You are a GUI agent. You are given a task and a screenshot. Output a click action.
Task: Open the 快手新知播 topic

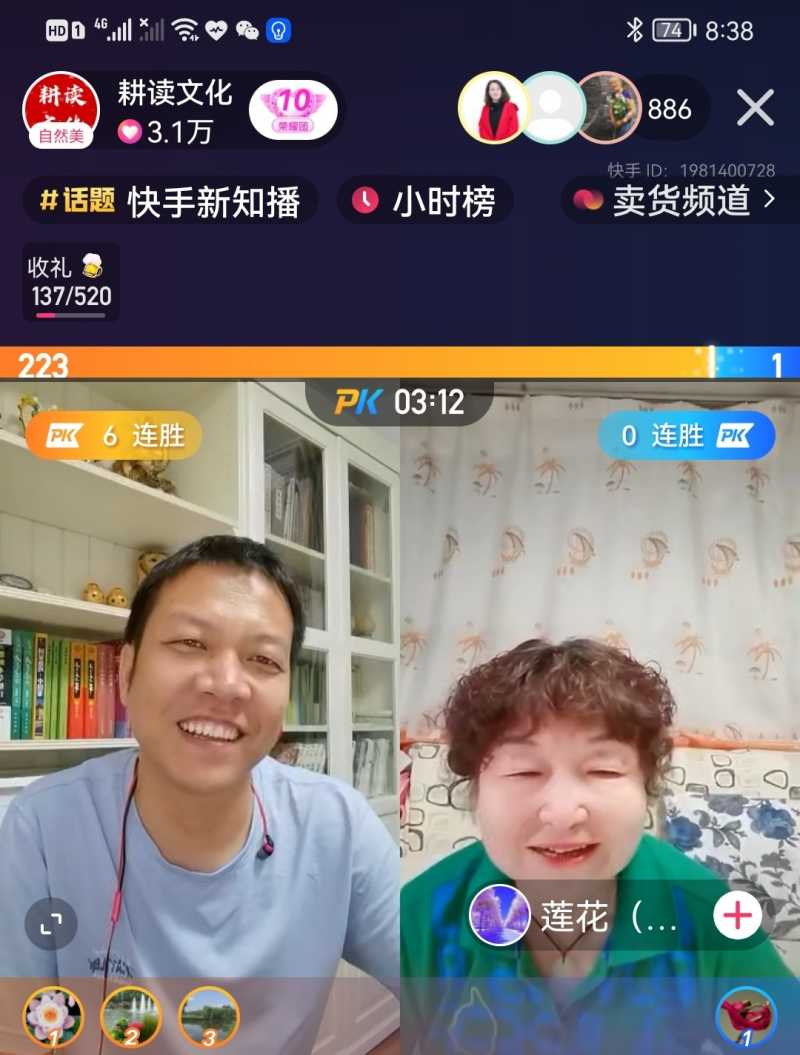point(170,201)
